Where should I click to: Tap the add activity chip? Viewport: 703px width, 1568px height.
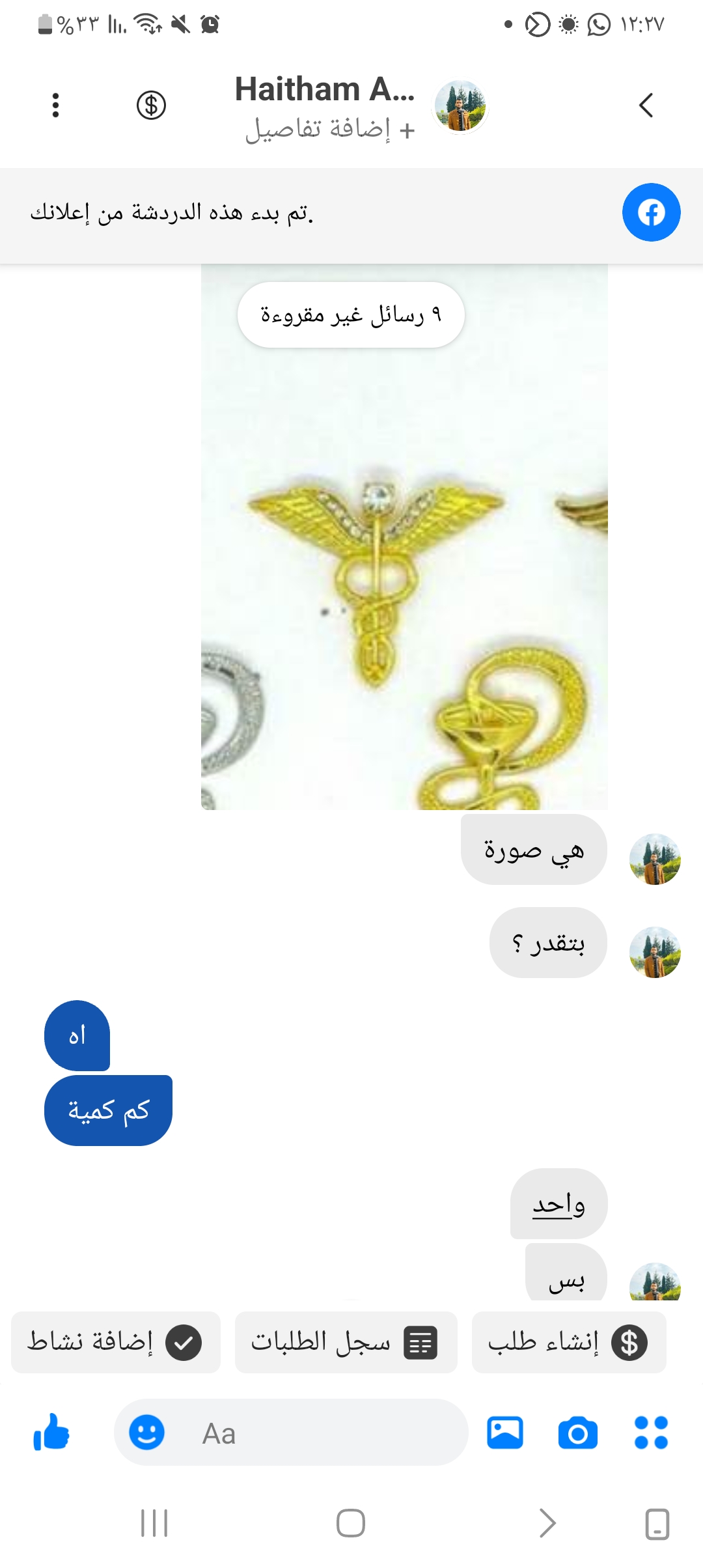click(116, 1342)
